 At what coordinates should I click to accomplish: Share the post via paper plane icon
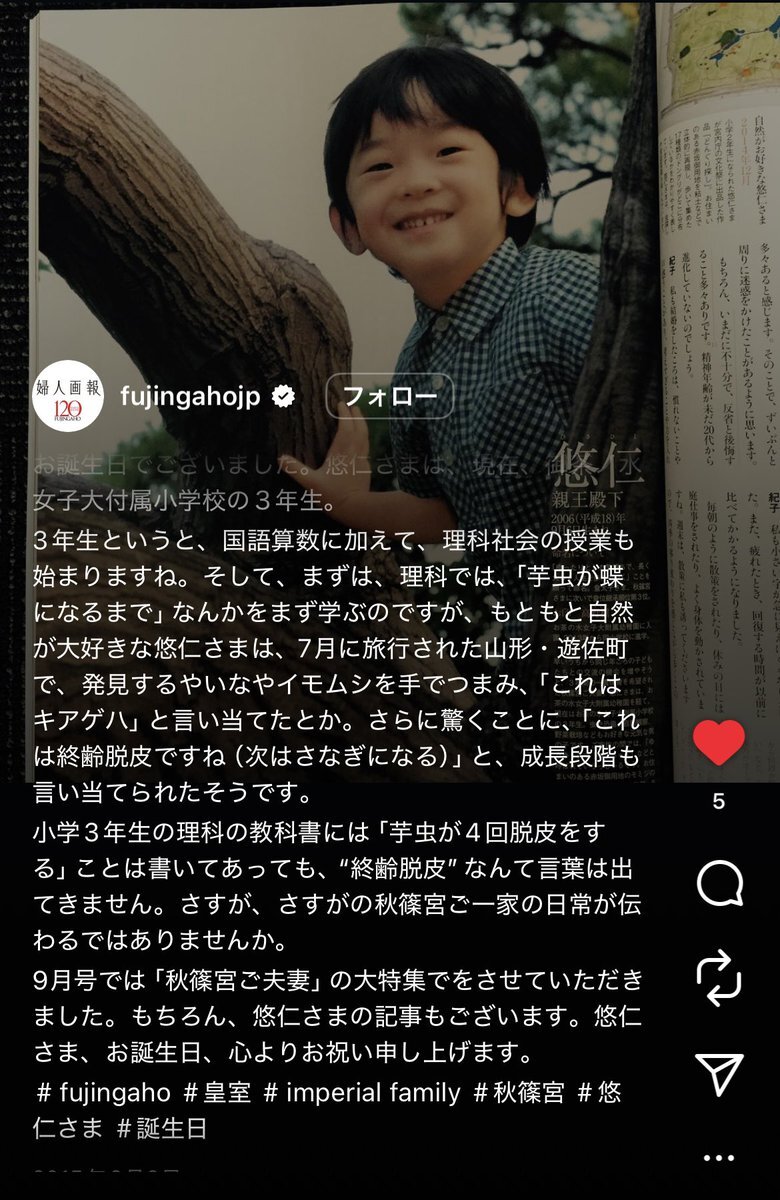coord(718,1072)
